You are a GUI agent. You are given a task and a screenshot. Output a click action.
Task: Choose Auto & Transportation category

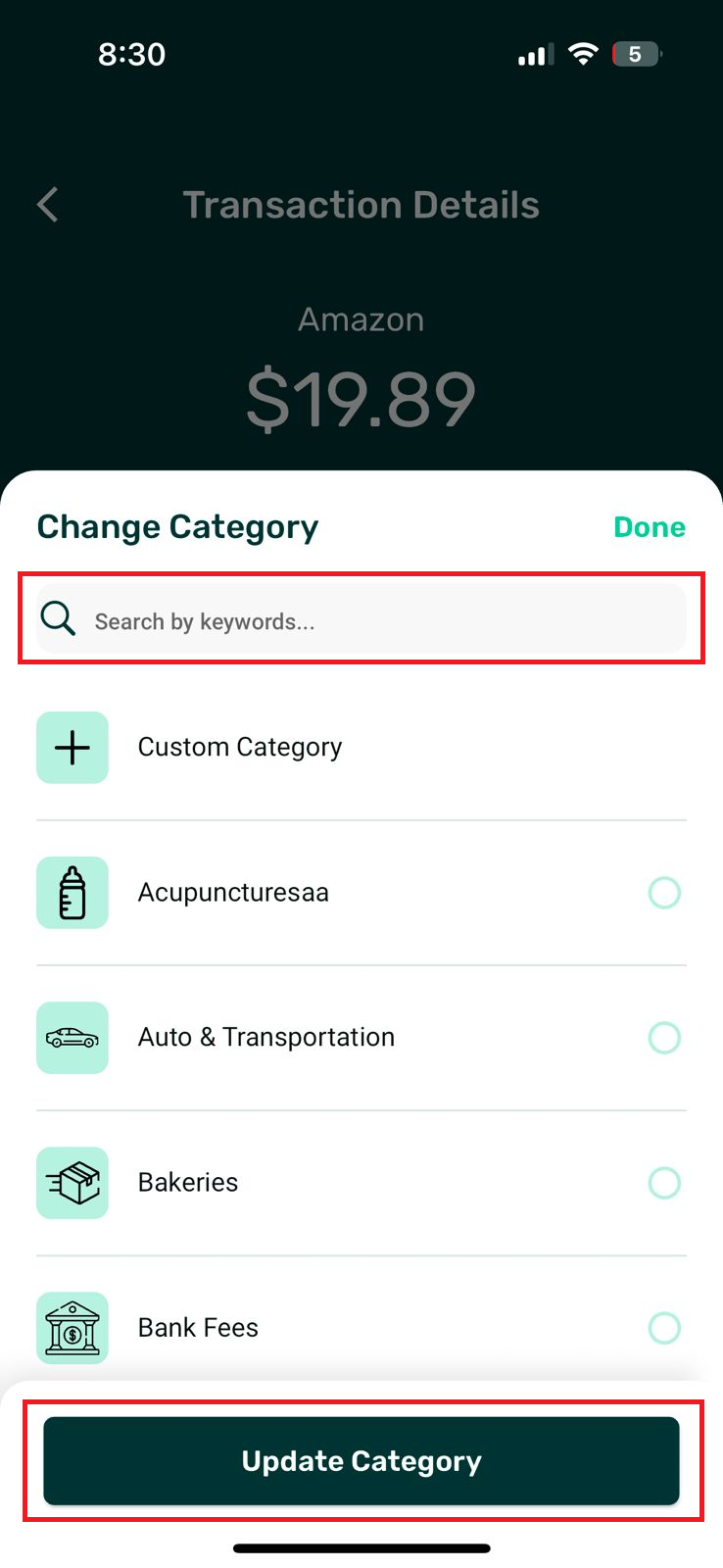663,1038
